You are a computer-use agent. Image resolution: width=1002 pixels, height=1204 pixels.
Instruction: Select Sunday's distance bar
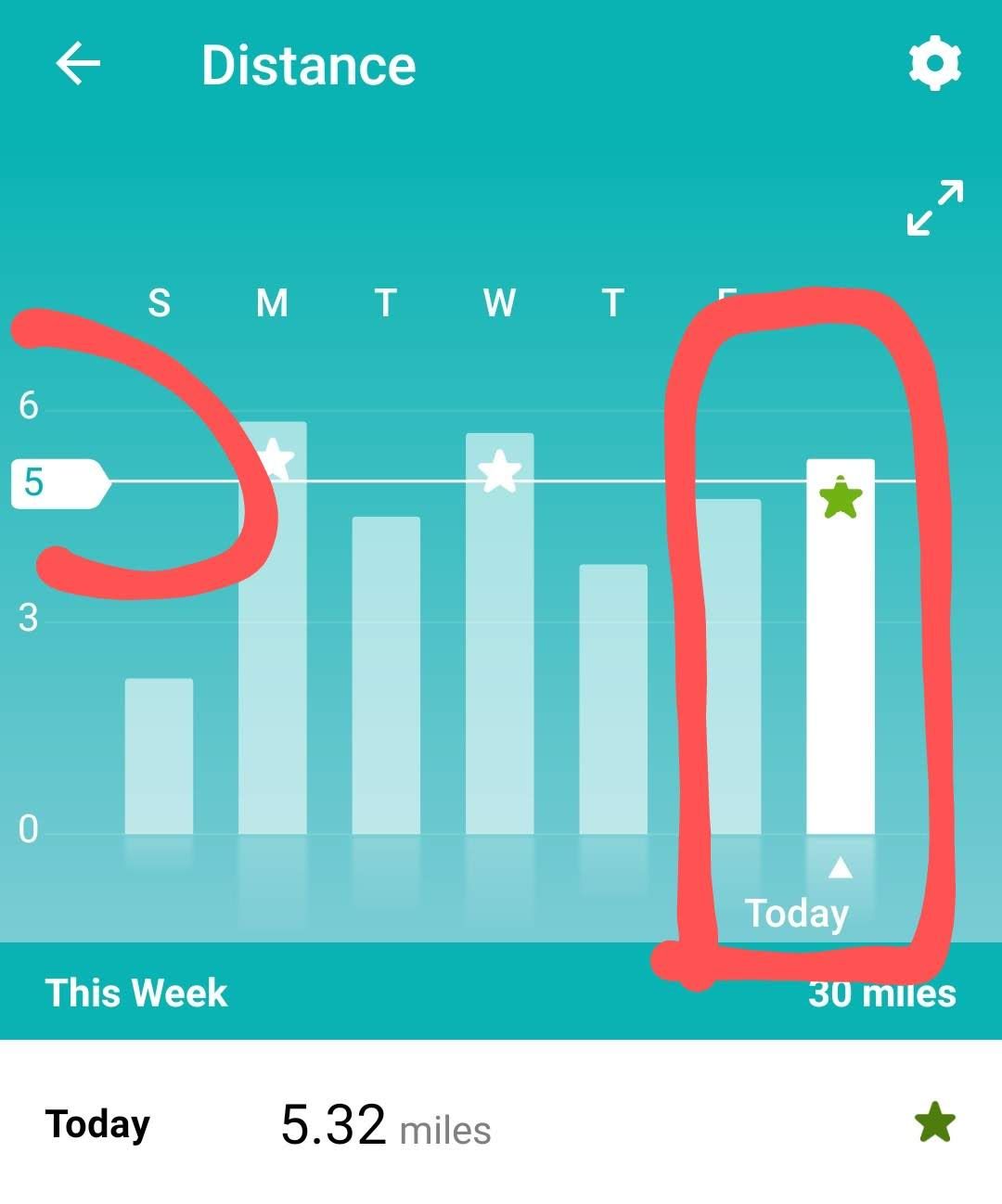pos(159,756)
